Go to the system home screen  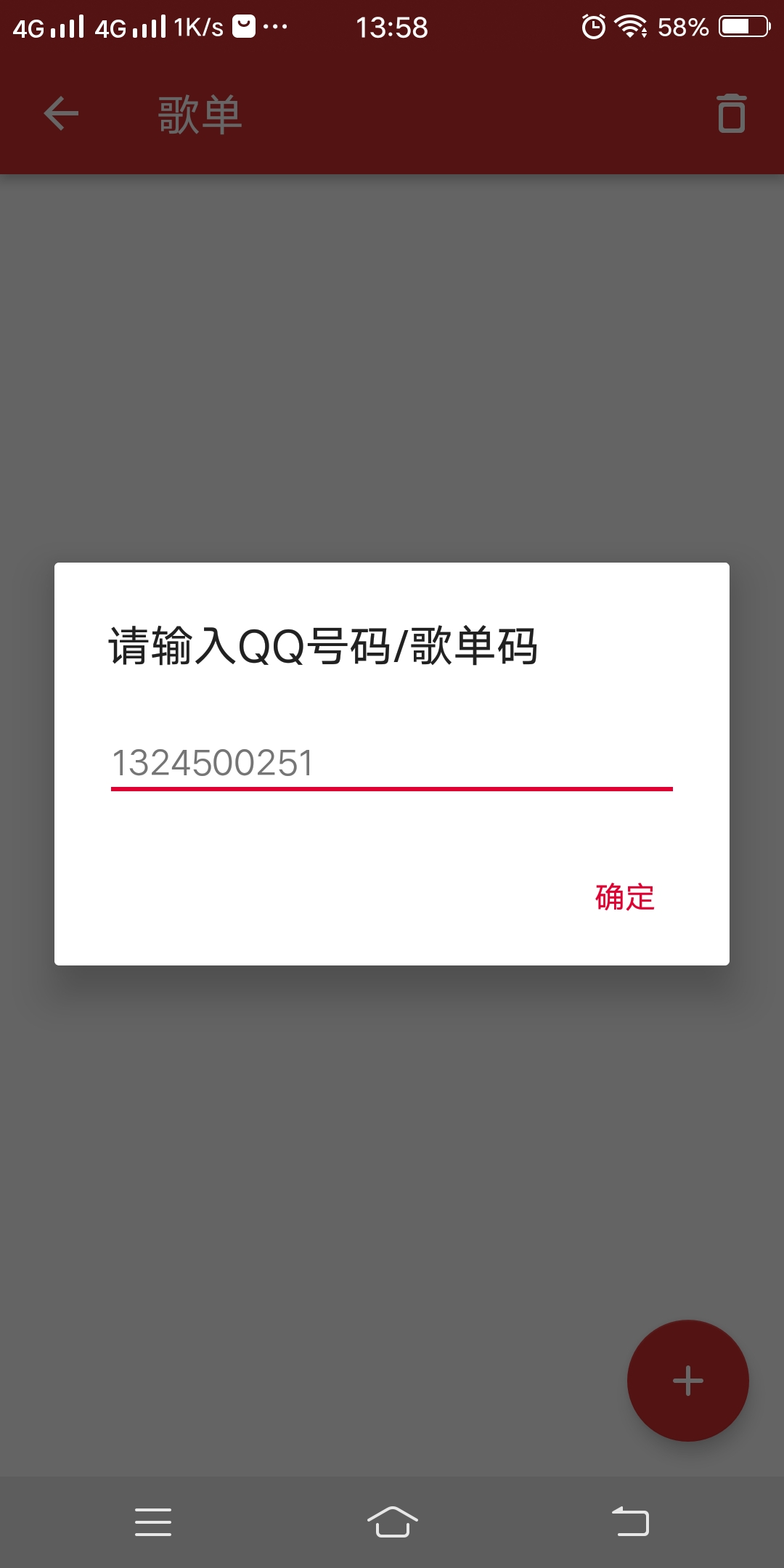pos(392,1522)
